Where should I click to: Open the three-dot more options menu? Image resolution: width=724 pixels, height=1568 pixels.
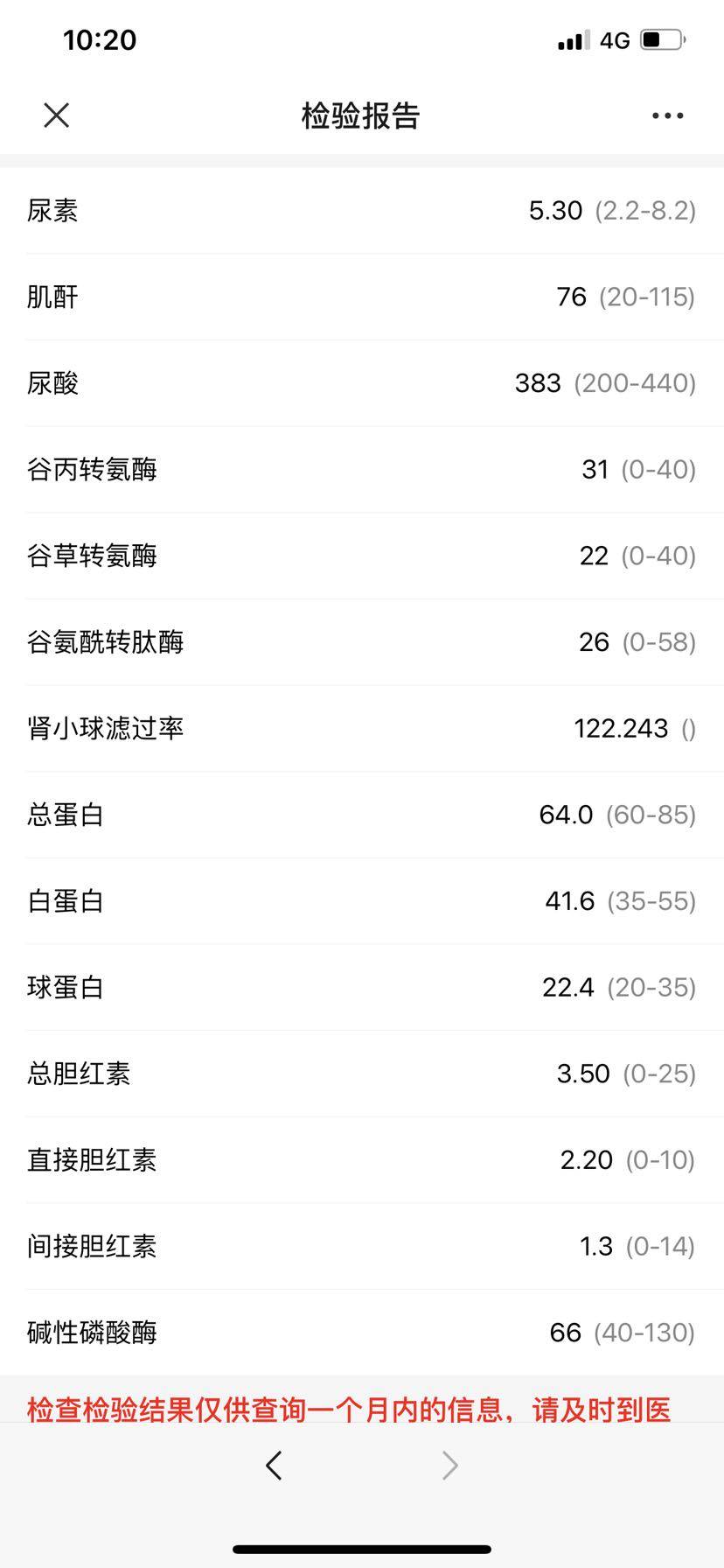click(667, 115)
